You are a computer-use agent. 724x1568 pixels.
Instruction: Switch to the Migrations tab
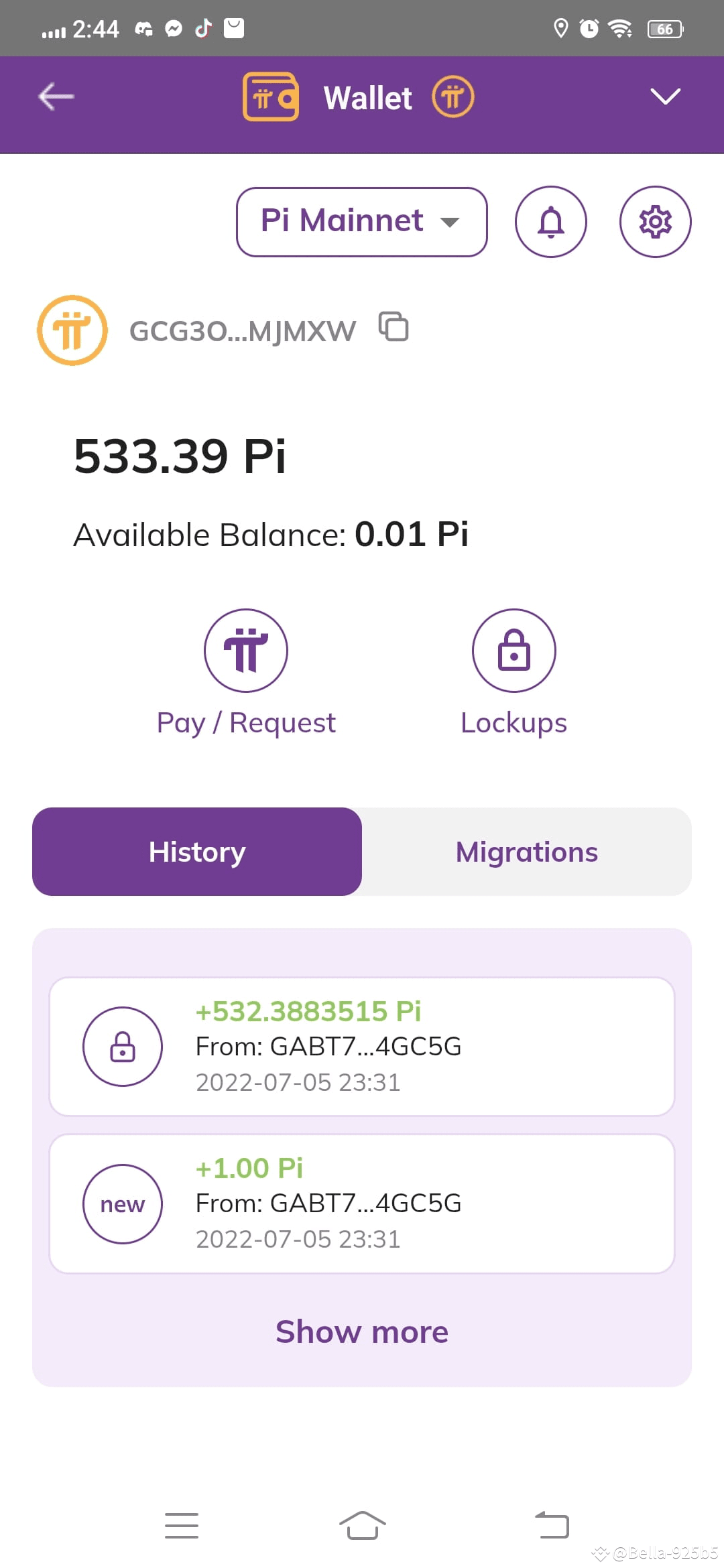pyautogui.click(x=526, y=851)
